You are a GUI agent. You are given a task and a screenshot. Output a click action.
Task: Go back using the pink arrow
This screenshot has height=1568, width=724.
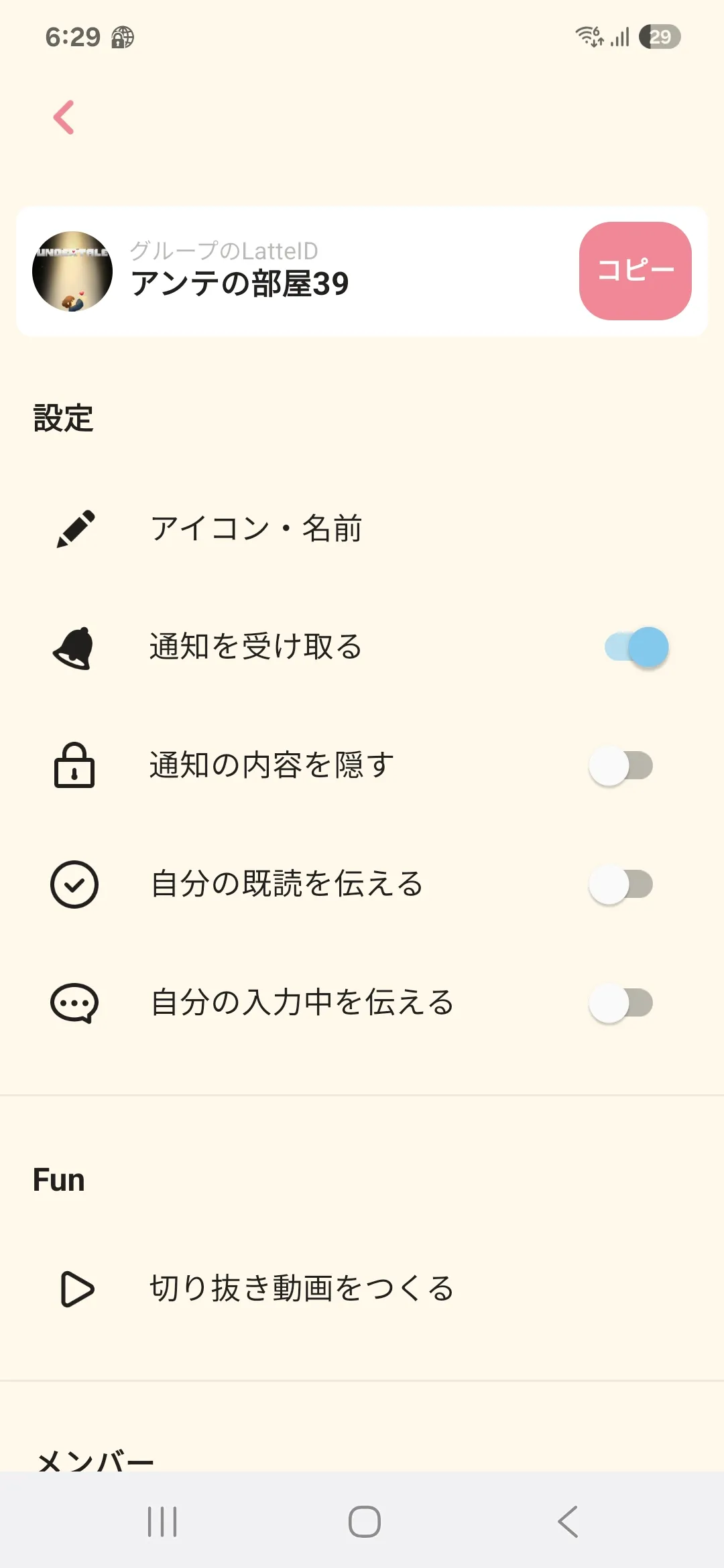pyautogui.click(x=64, y=118)
